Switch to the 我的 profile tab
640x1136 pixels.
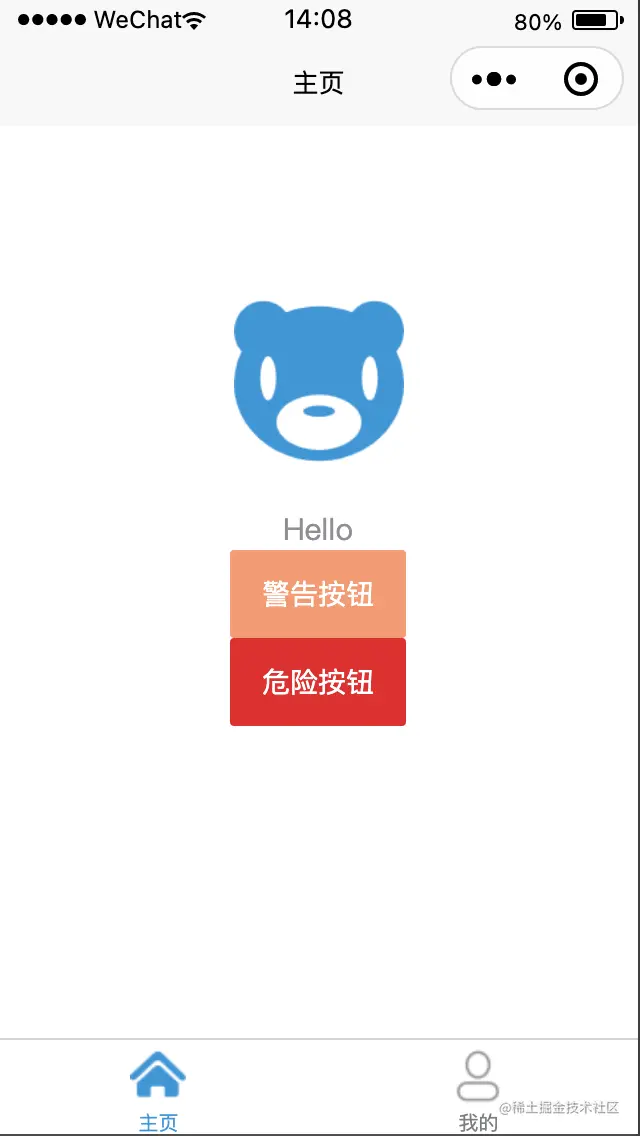point(478,1090)
